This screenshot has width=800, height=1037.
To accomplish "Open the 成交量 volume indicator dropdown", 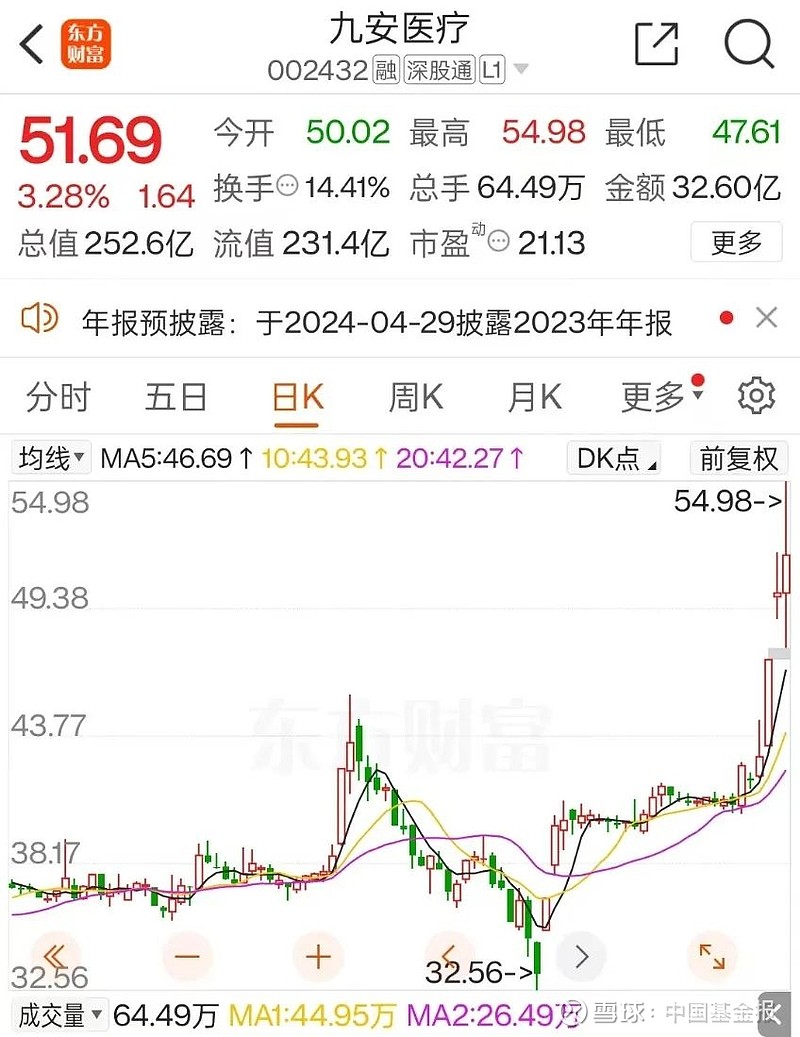I will coord(60,1014).
